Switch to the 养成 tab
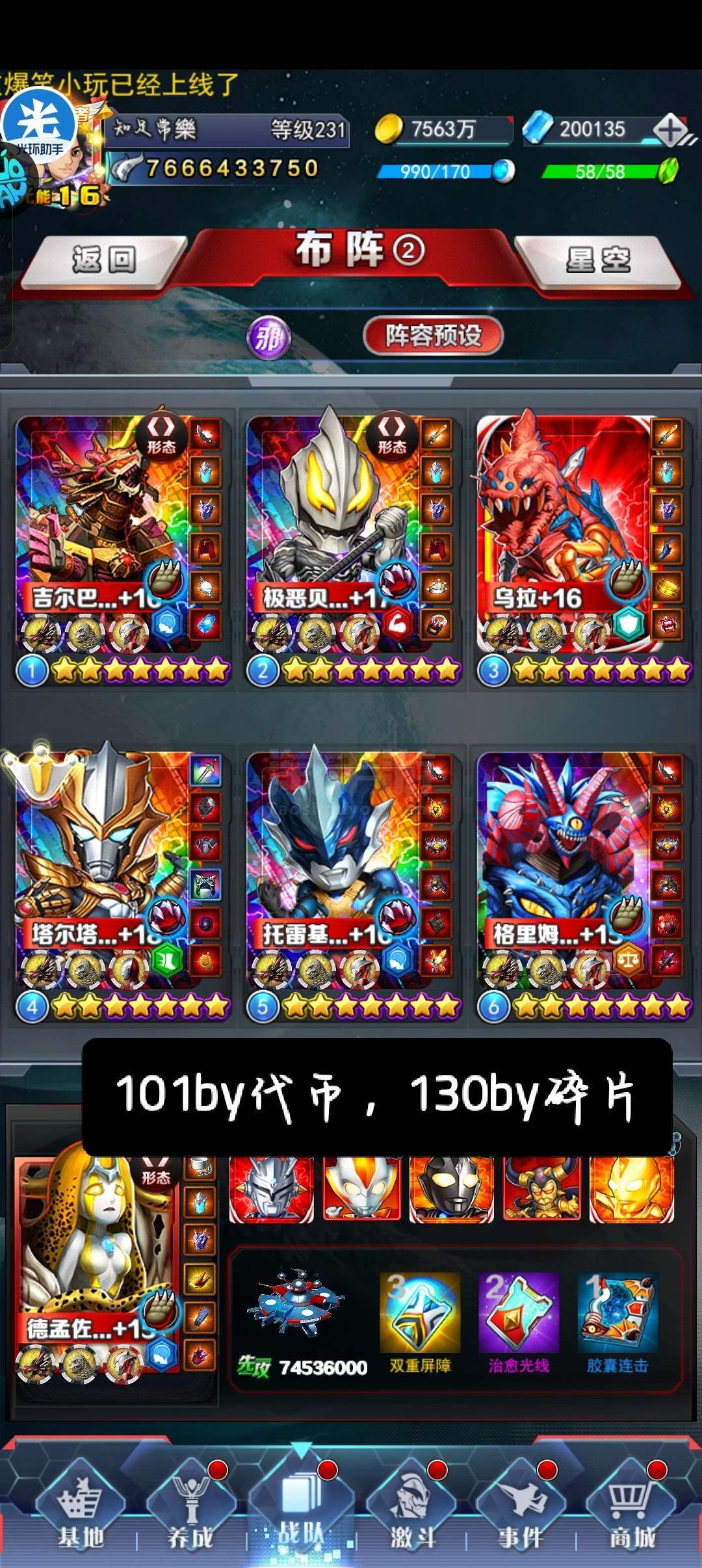This screenshot has width=702, height=1568. 190,1508
